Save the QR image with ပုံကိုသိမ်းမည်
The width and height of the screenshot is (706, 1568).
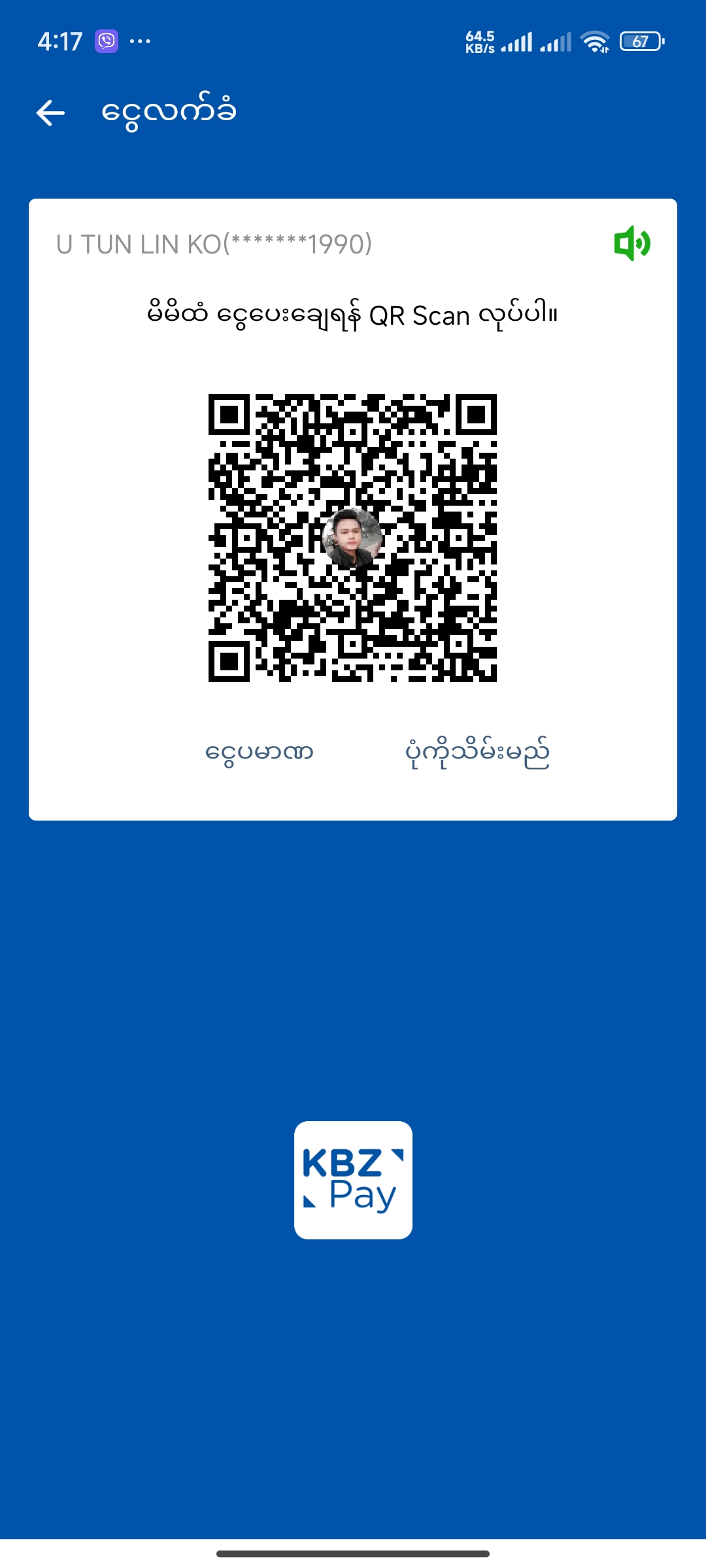tap(477, 753)
